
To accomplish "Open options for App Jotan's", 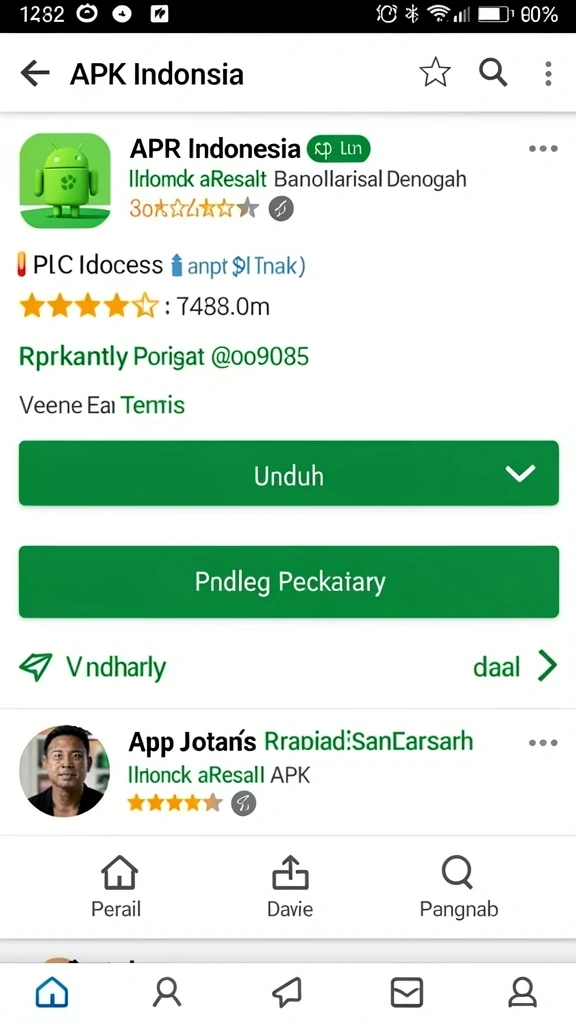I will pyautogui.click(x=543, y=743).
